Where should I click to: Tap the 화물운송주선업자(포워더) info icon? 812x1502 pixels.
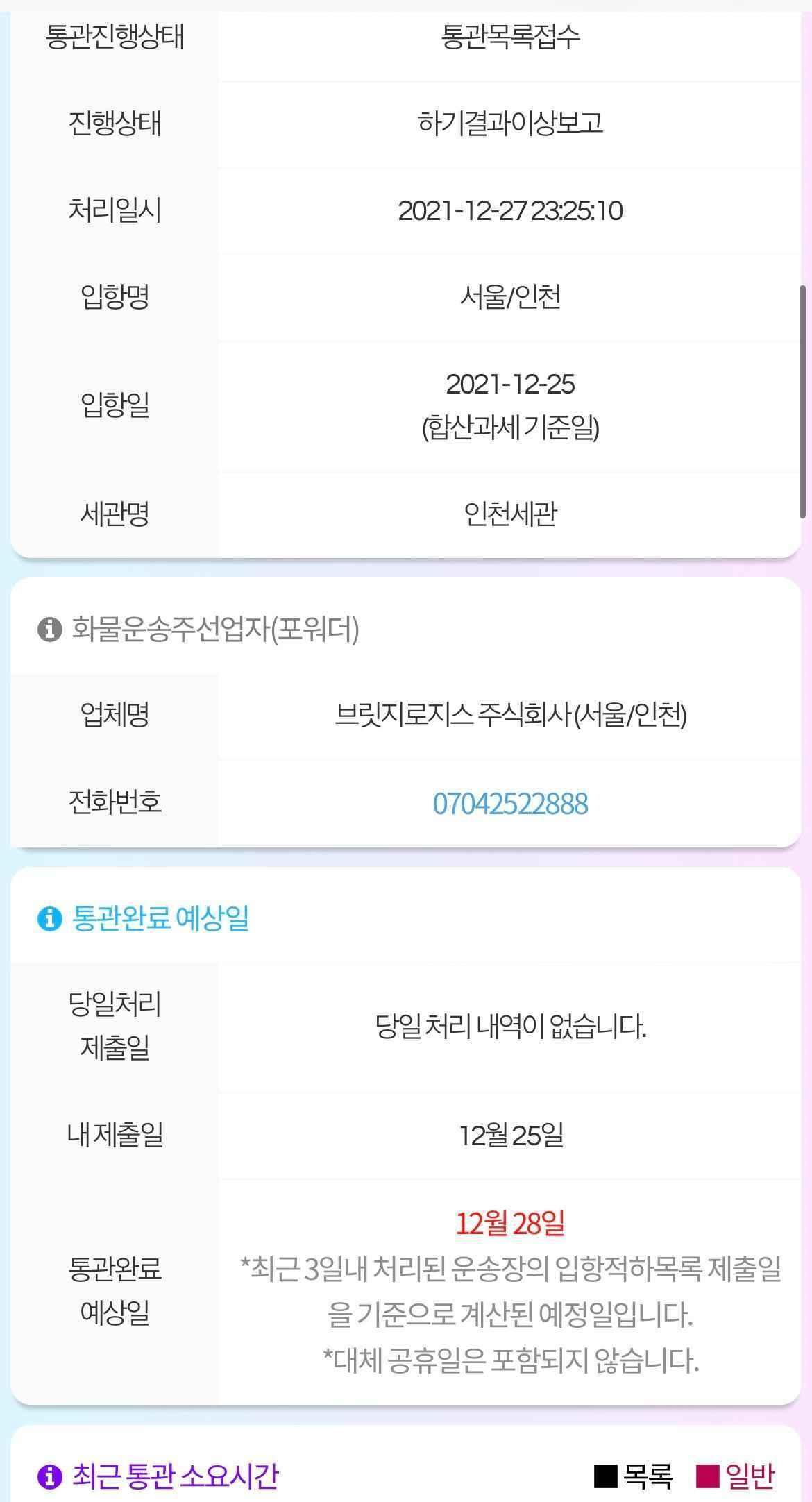point(49,630)
